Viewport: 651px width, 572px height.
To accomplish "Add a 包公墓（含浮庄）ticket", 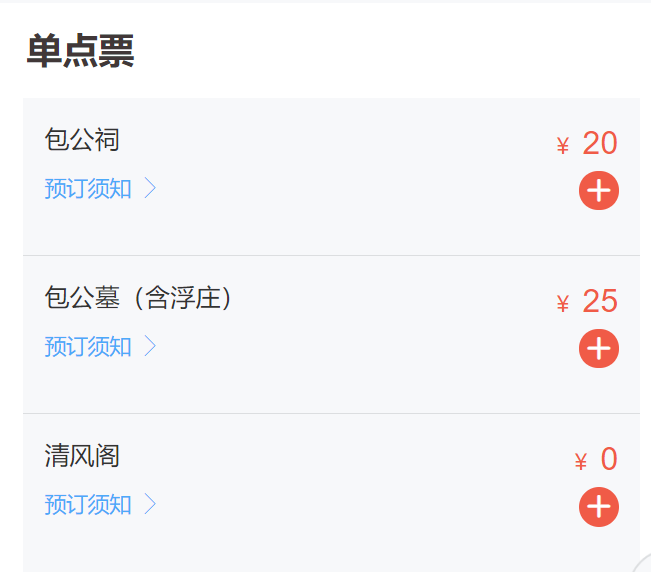I will [x=598, y=349].
